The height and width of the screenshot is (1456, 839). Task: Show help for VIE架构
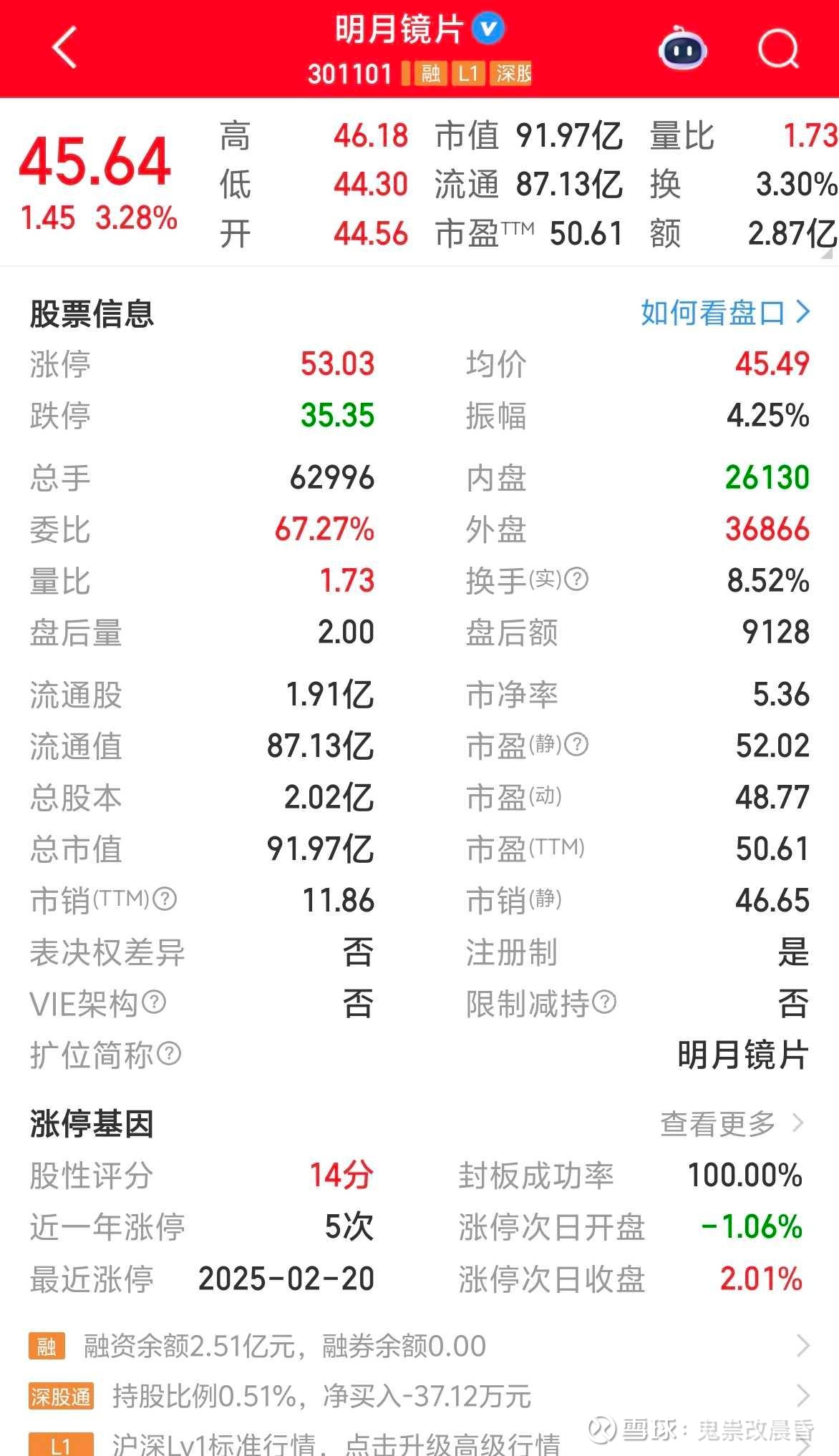pos(154,1002)
